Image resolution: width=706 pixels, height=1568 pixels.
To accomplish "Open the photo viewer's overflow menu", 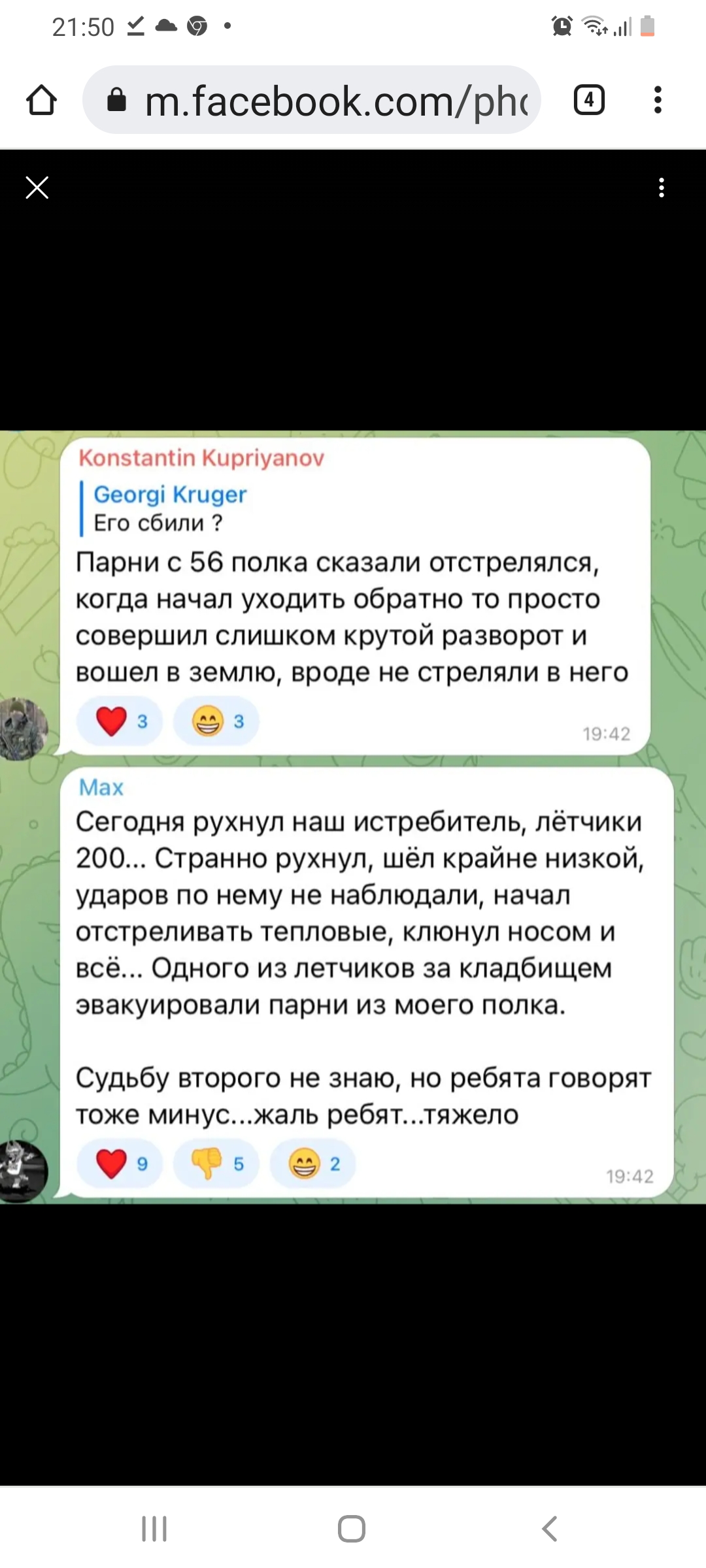I will (662, 188).
